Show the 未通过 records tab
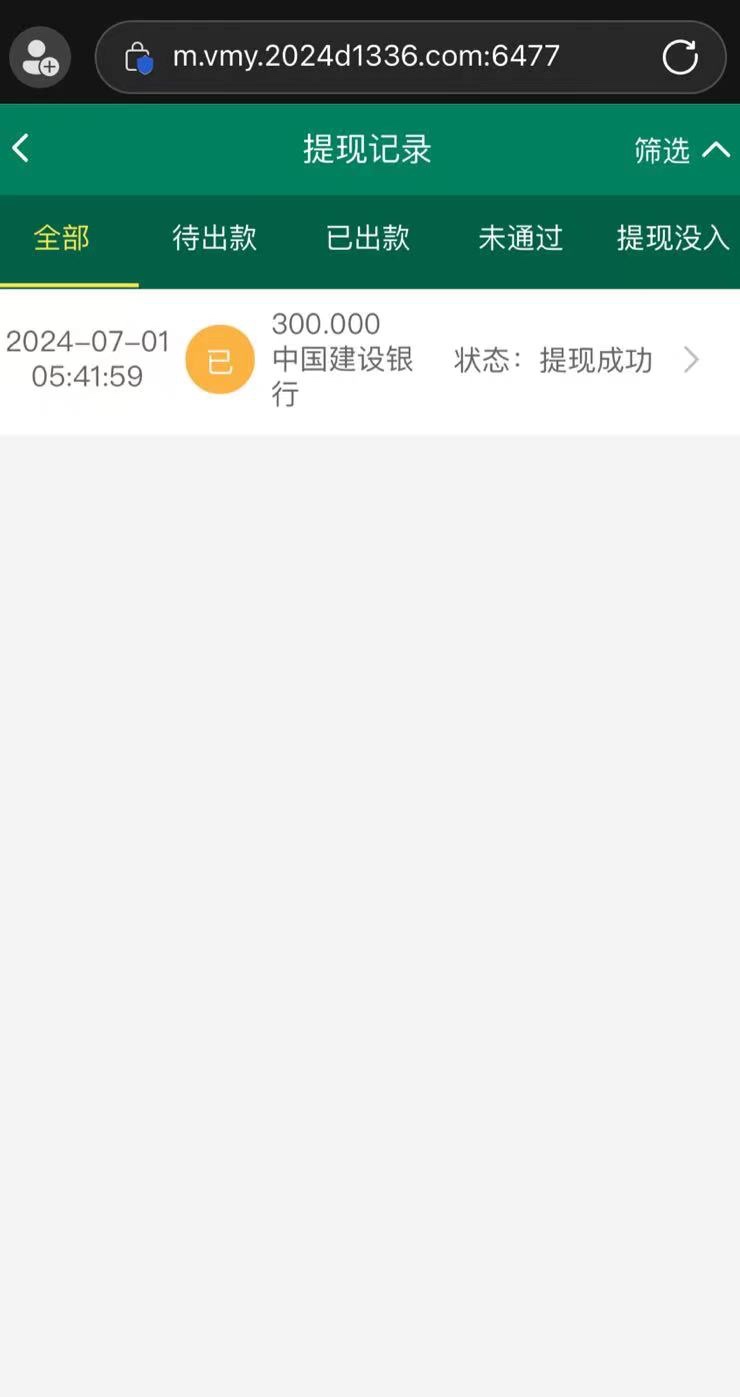 (521, 238)
